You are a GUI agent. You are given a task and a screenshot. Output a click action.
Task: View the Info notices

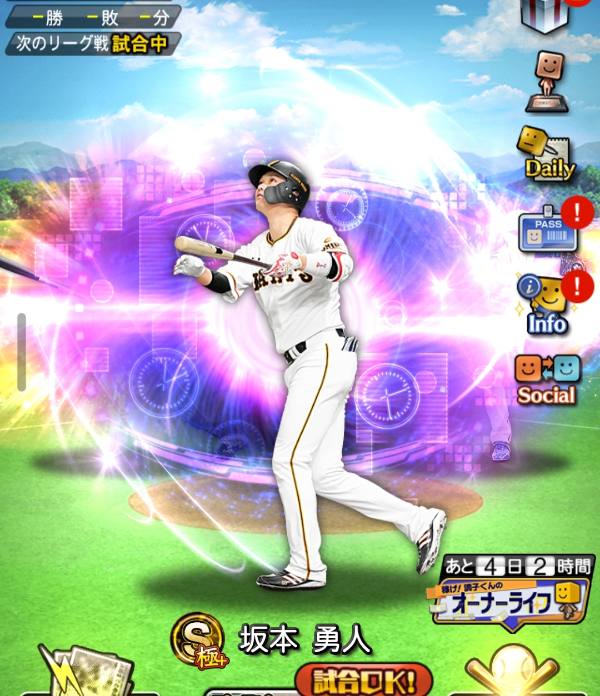click(546, 304)
